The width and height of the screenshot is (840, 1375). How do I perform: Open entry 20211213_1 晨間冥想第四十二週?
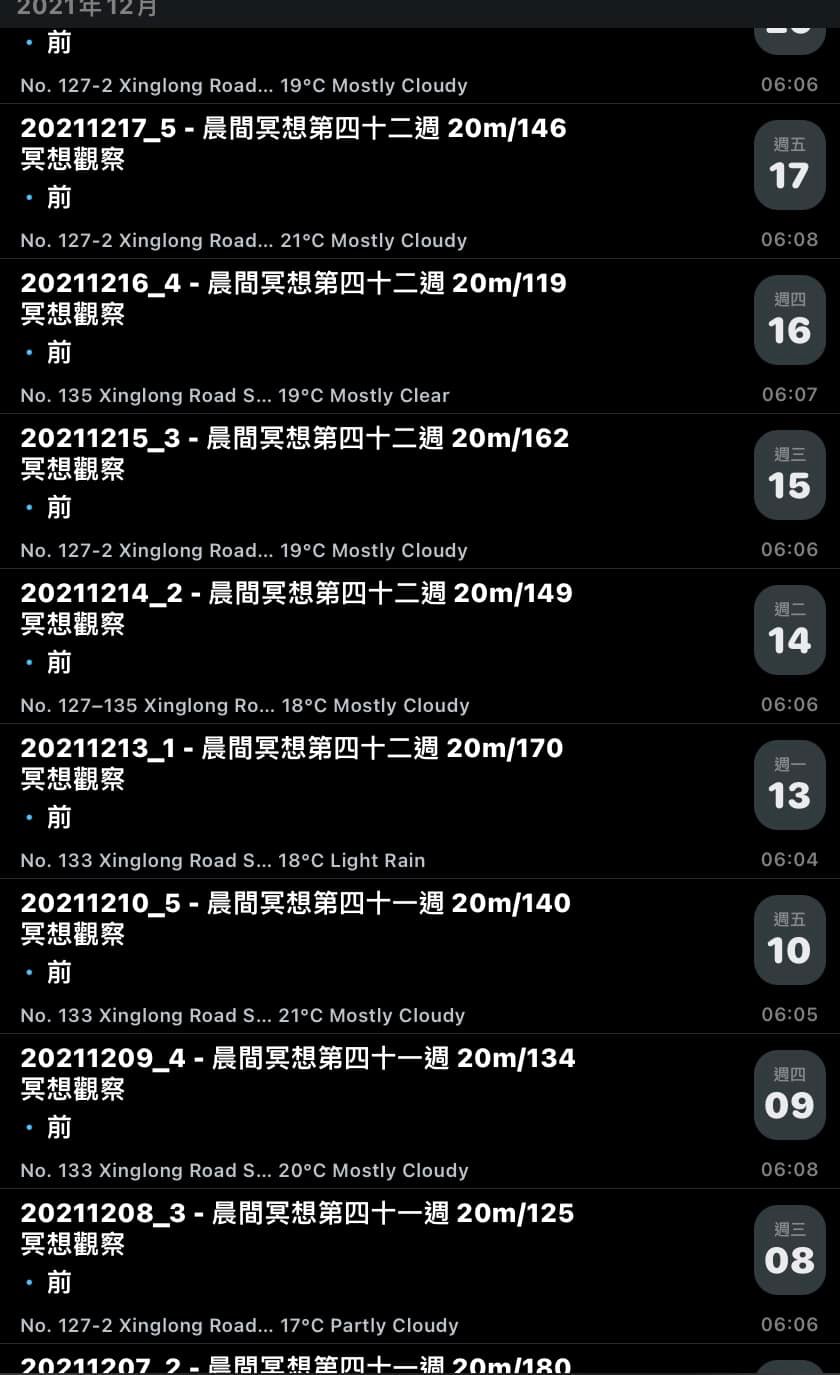[292, 749]
